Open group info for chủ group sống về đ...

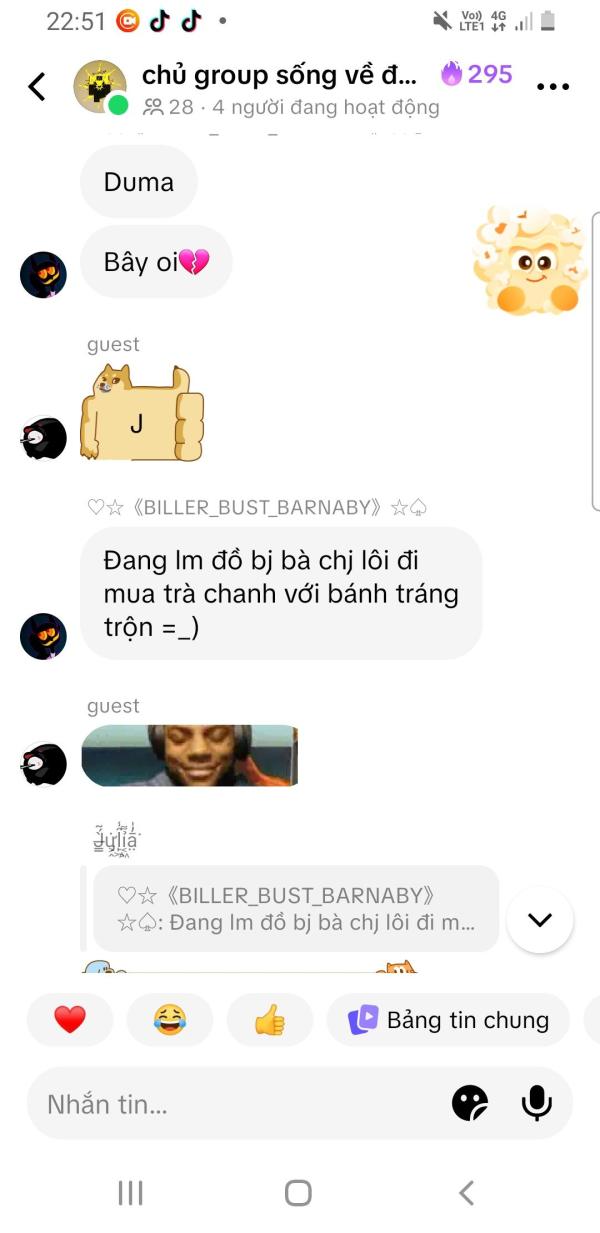(x=279, y=74)
